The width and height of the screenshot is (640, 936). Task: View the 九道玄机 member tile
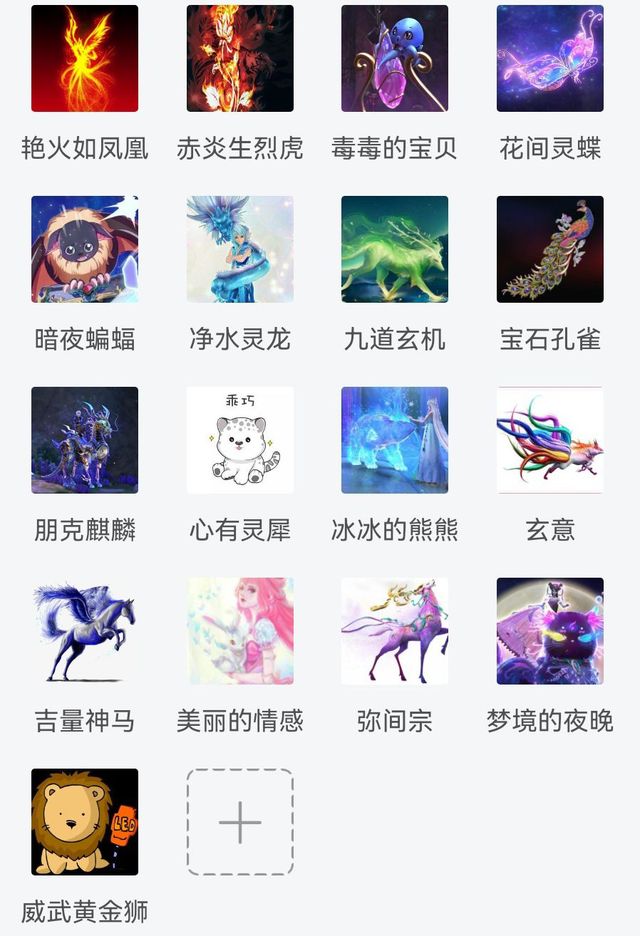coord(395,249)
